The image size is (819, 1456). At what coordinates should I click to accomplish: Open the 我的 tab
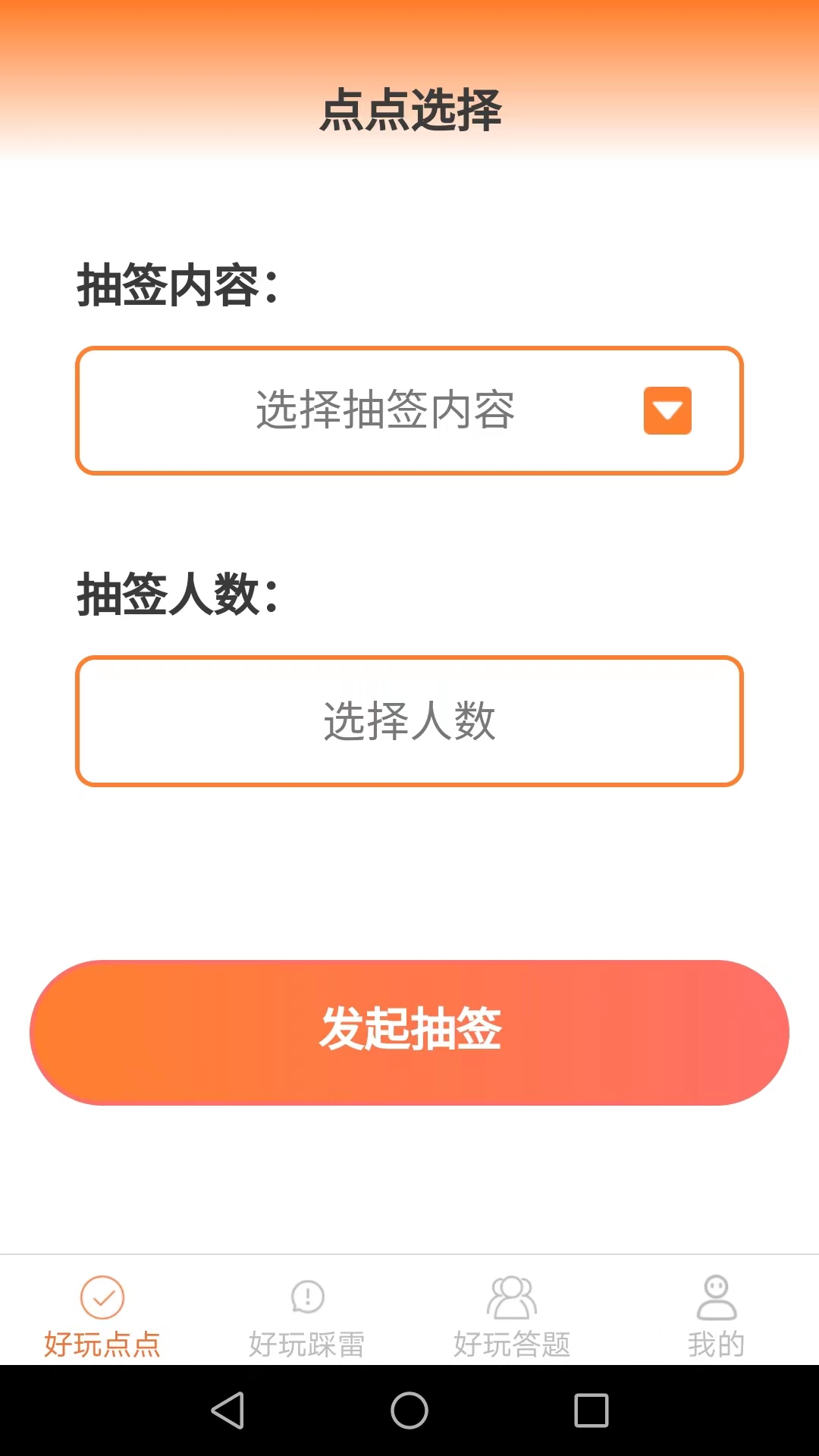[717, 1317]
